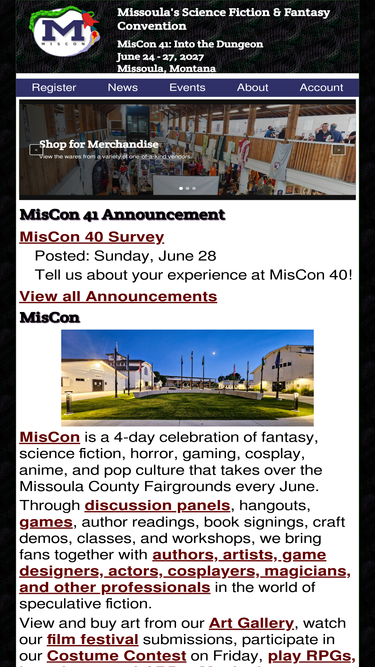Screen dimensions: 375x667
Task: Go to the News section
Action: coord(122,88)
